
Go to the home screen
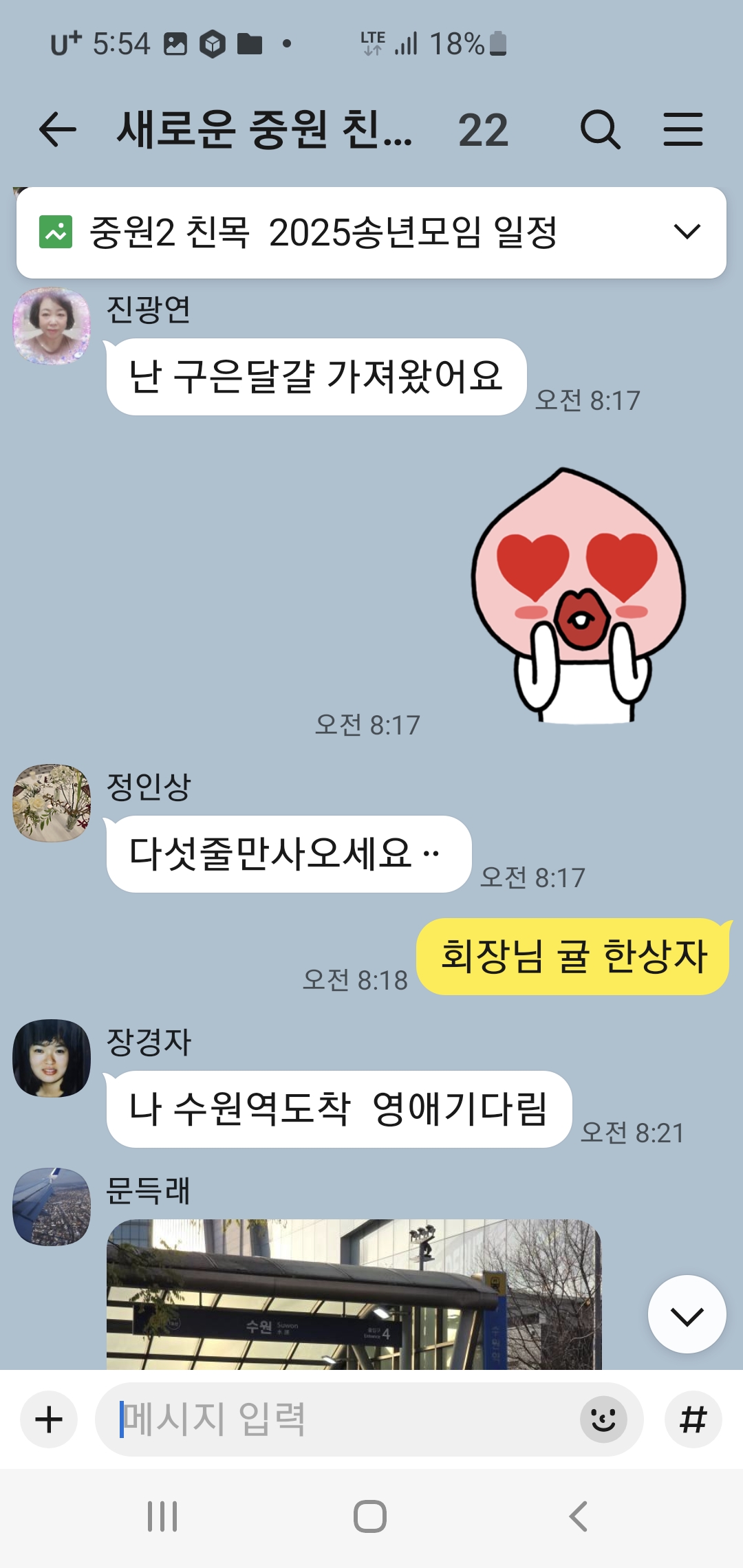tap(370, 1516)
